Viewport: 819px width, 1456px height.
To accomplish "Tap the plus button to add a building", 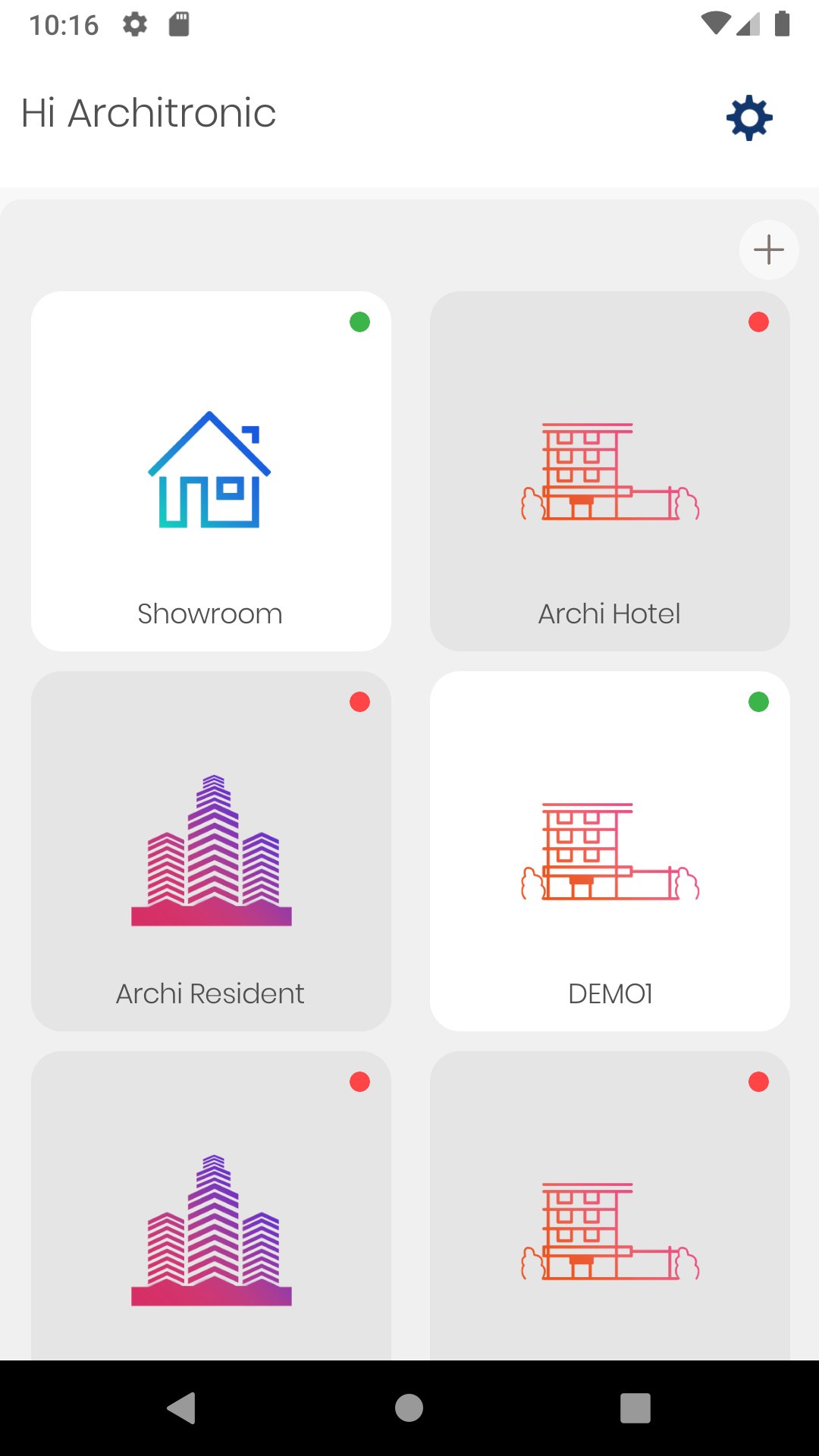I will [769, 249].
